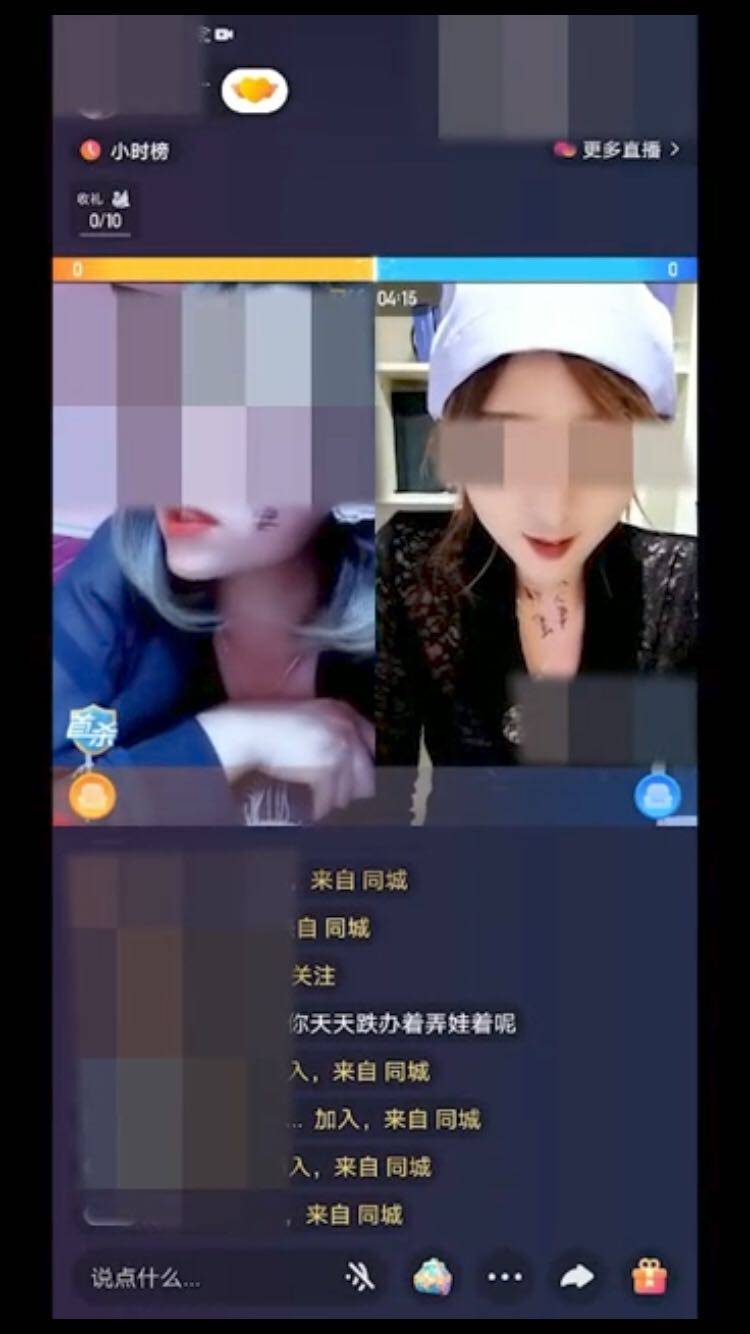The image size is (750, 1334).
Task: Tap the blue sofa seat icon
Action: [x=657, y=796]
